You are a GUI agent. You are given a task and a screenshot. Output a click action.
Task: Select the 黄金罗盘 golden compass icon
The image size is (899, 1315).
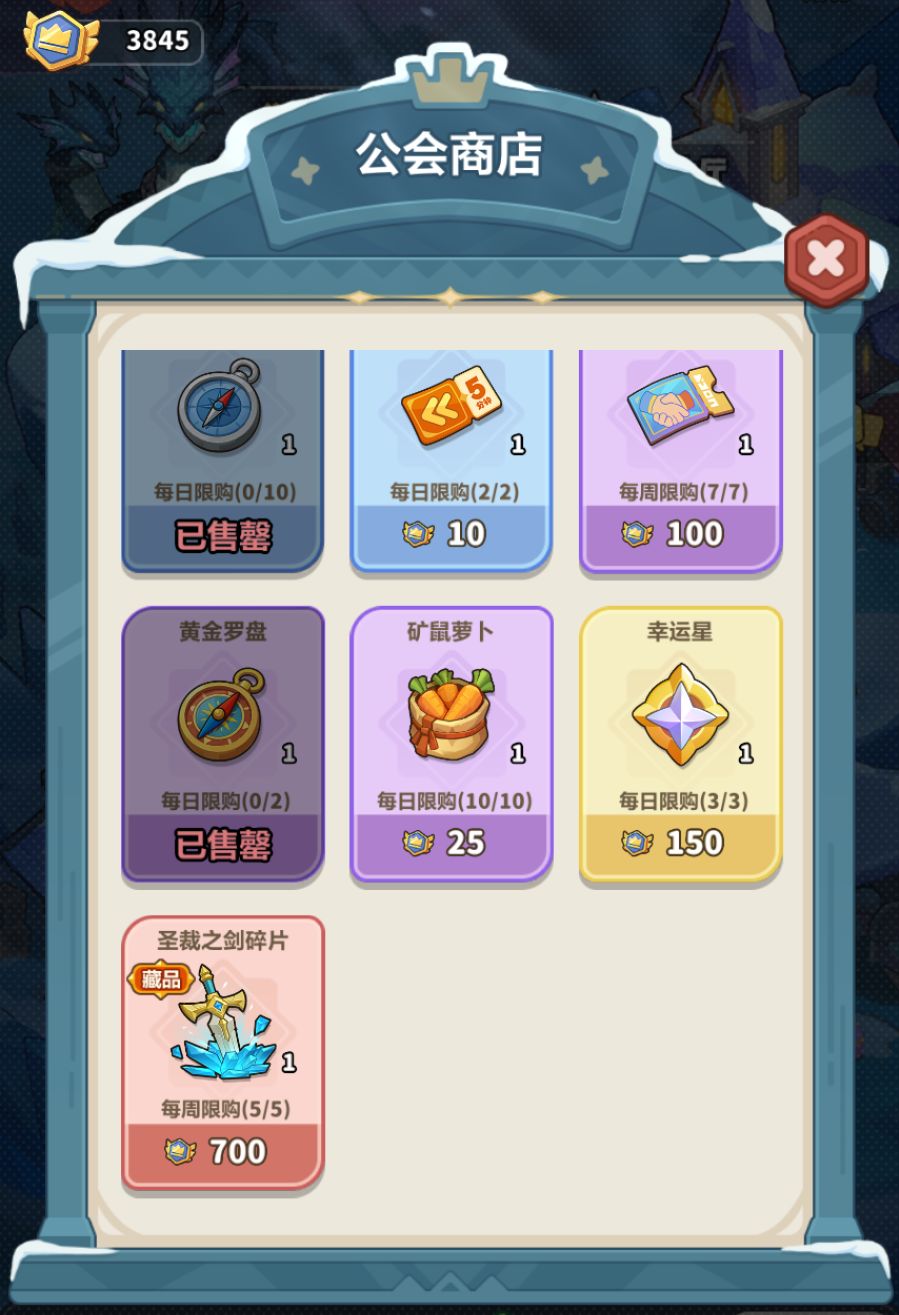pos(219,714)
